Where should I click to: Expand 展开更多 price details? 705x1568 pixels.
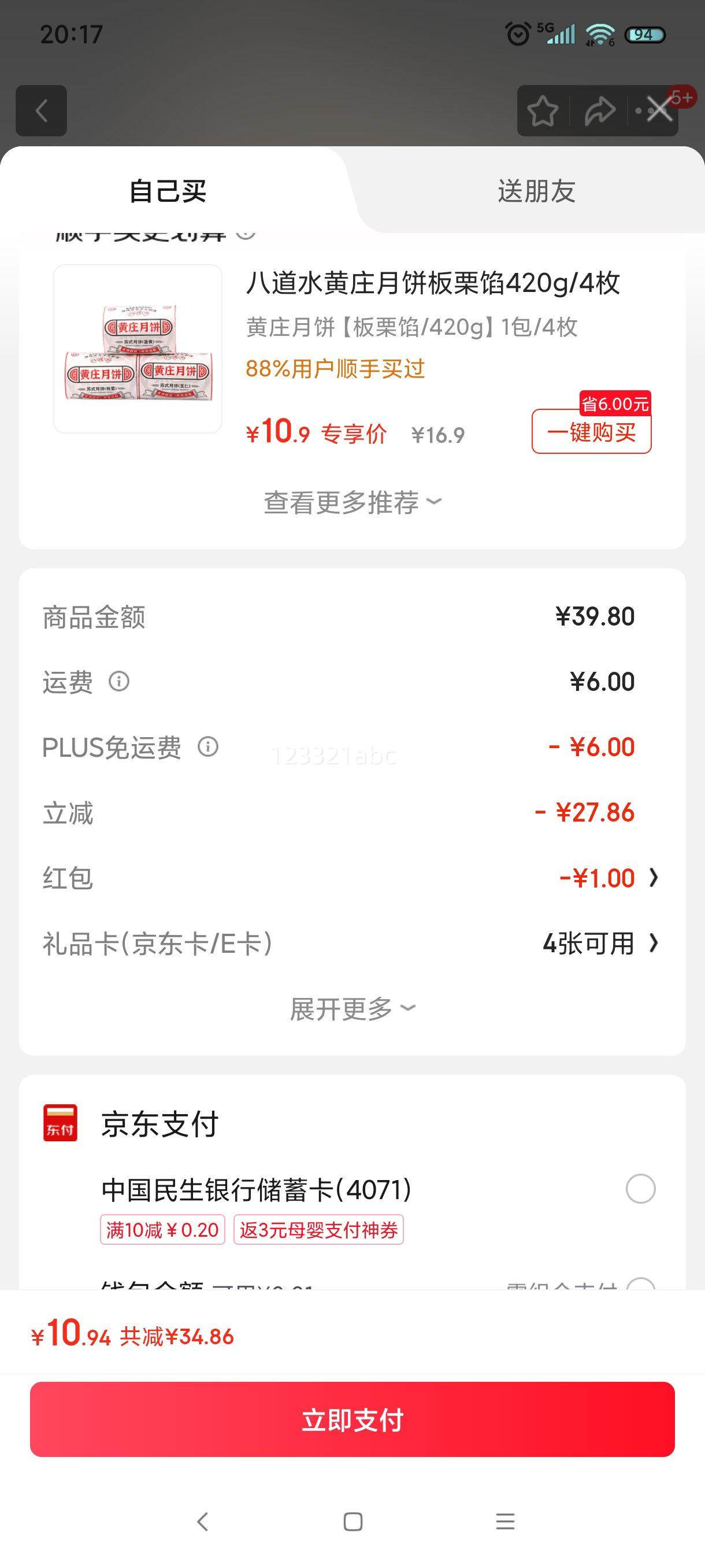pos(352,1009)
